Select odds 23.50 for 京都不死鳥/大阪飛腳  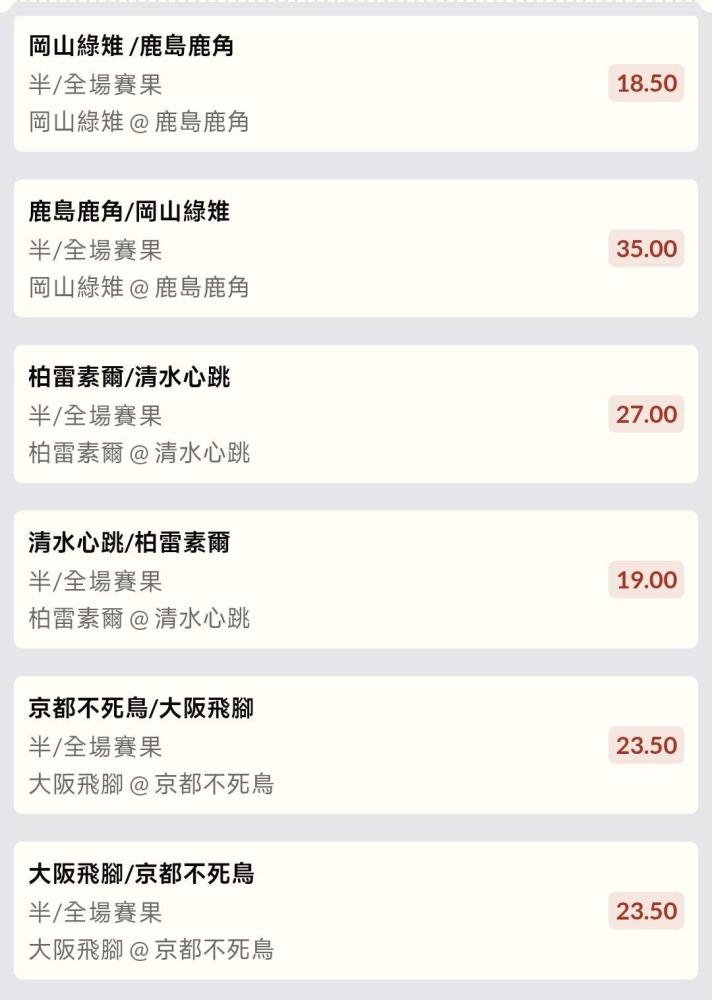[x=646, y=746]
